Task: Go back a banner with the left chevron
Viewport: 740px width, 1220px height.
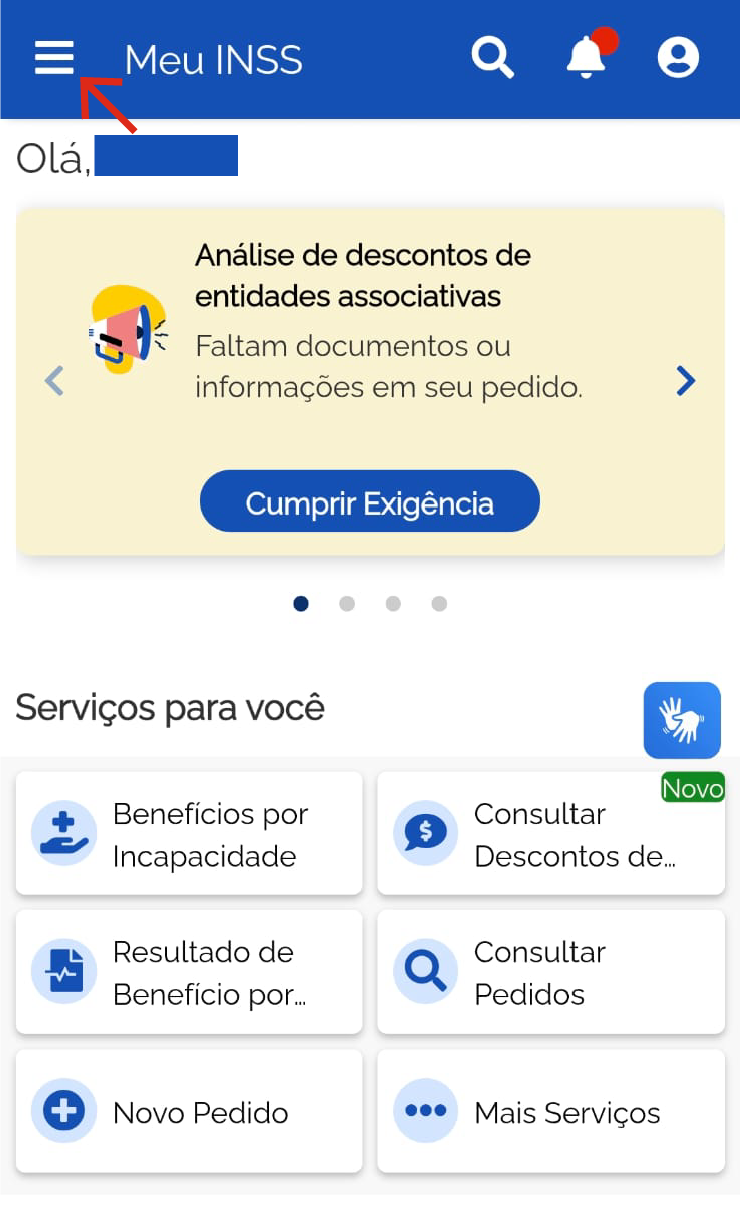Action: tap(54, 381)
